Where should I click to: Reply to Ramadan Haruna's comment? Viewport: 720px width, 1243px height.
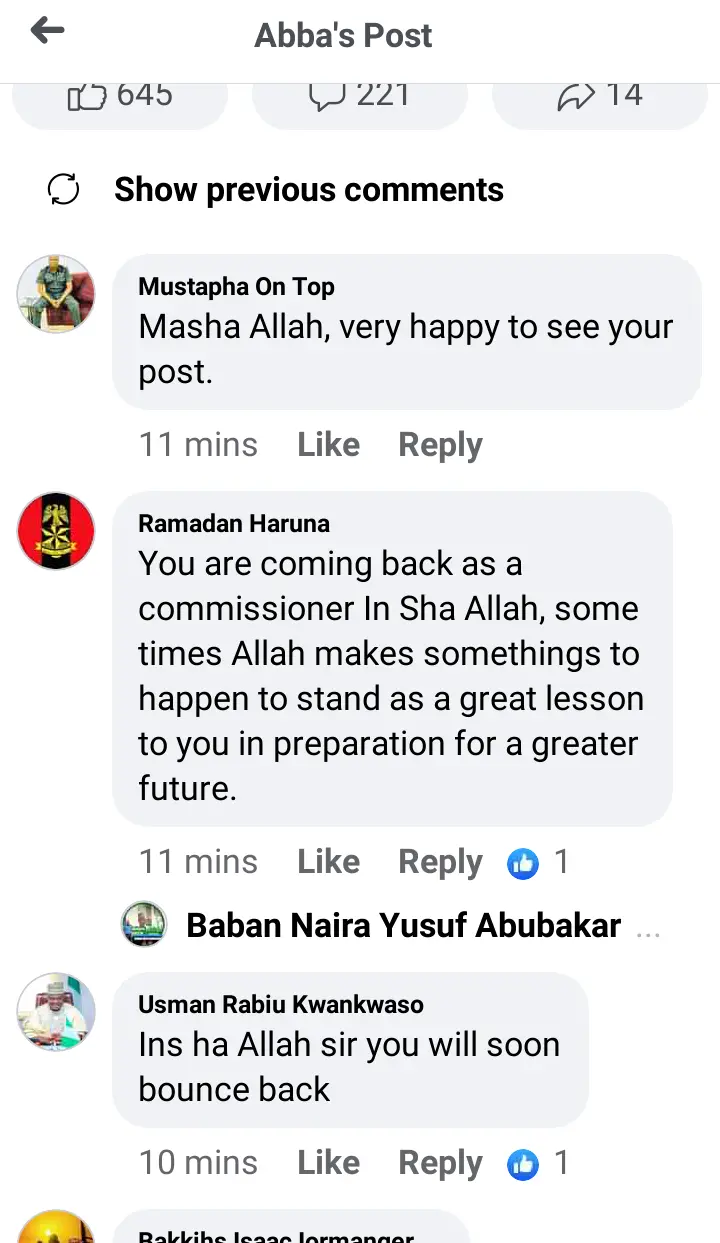[x=440, y=862]
